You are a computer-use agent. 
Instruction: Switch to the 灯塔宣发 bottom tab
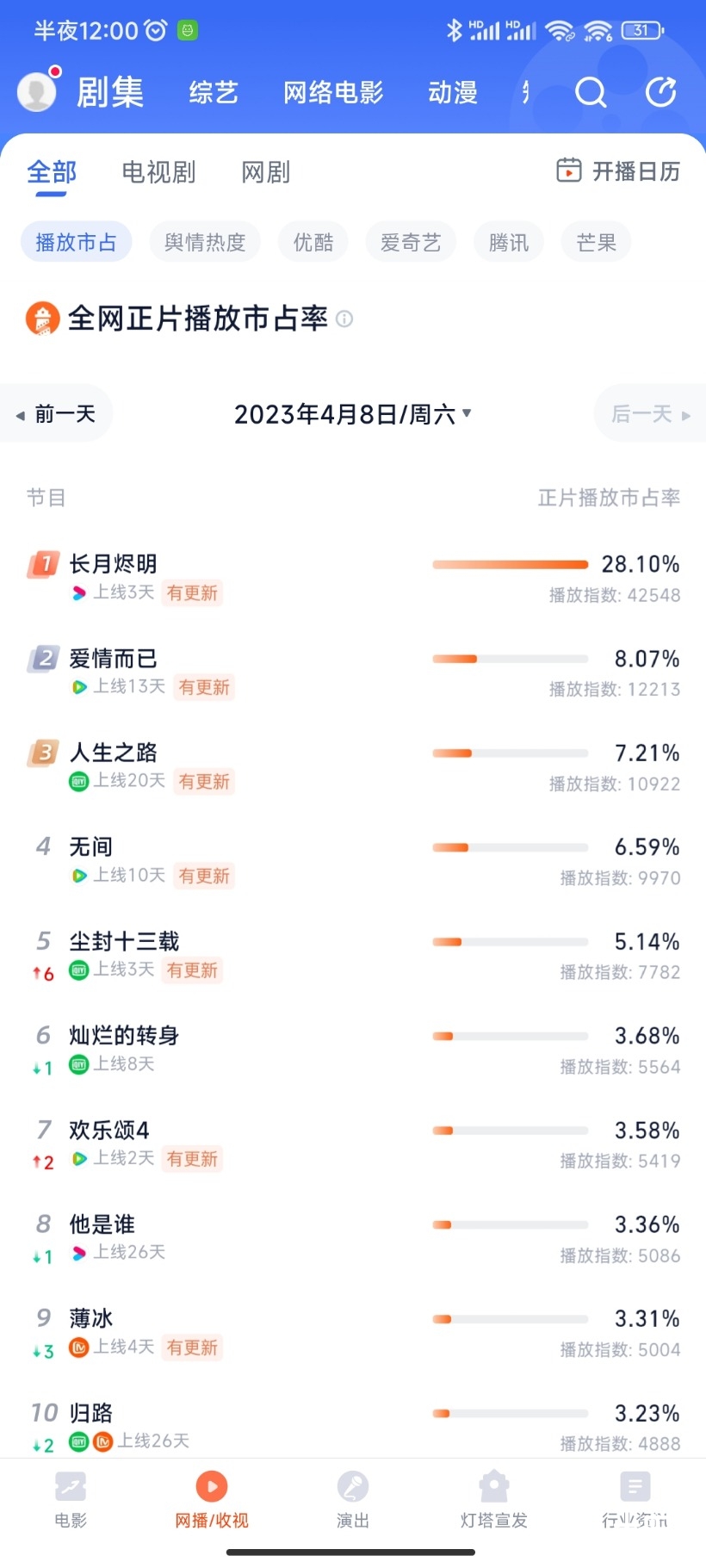493,1499
